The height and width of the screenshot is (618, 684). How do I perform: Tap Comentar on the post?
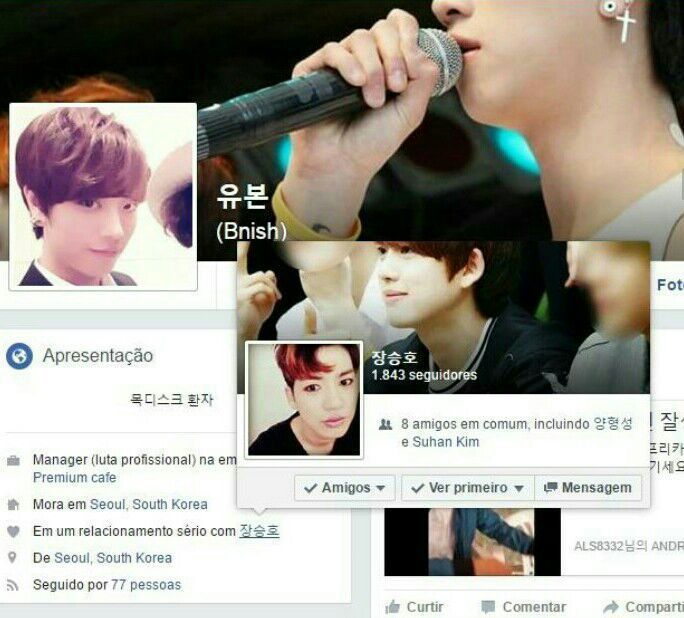[524, 606]
